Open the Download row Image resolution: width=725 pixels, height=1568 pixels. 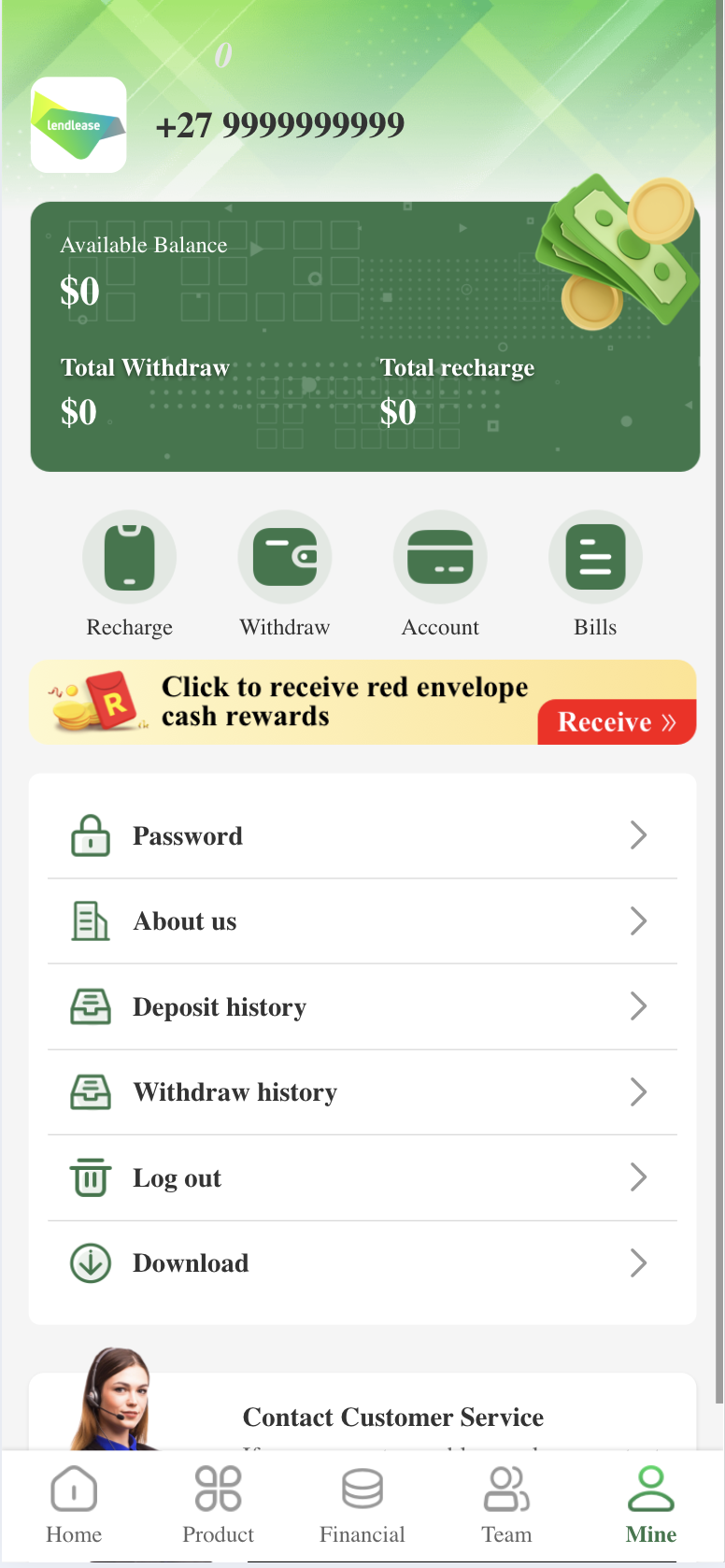pyautogui.click(x=362, y=1263)
